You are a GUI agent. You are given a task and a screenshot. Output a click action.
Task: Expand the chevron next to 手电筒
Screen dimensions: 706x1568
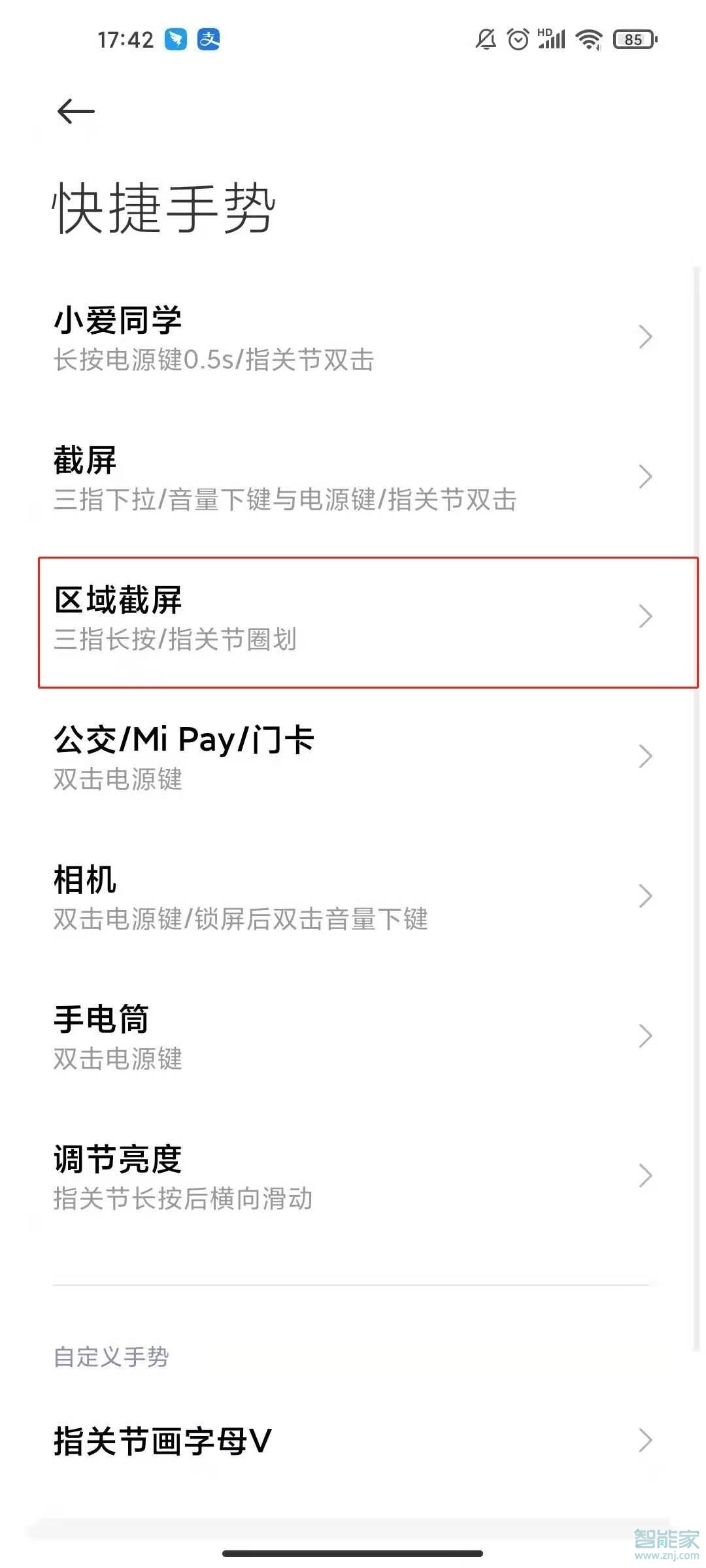(645, 1036)
